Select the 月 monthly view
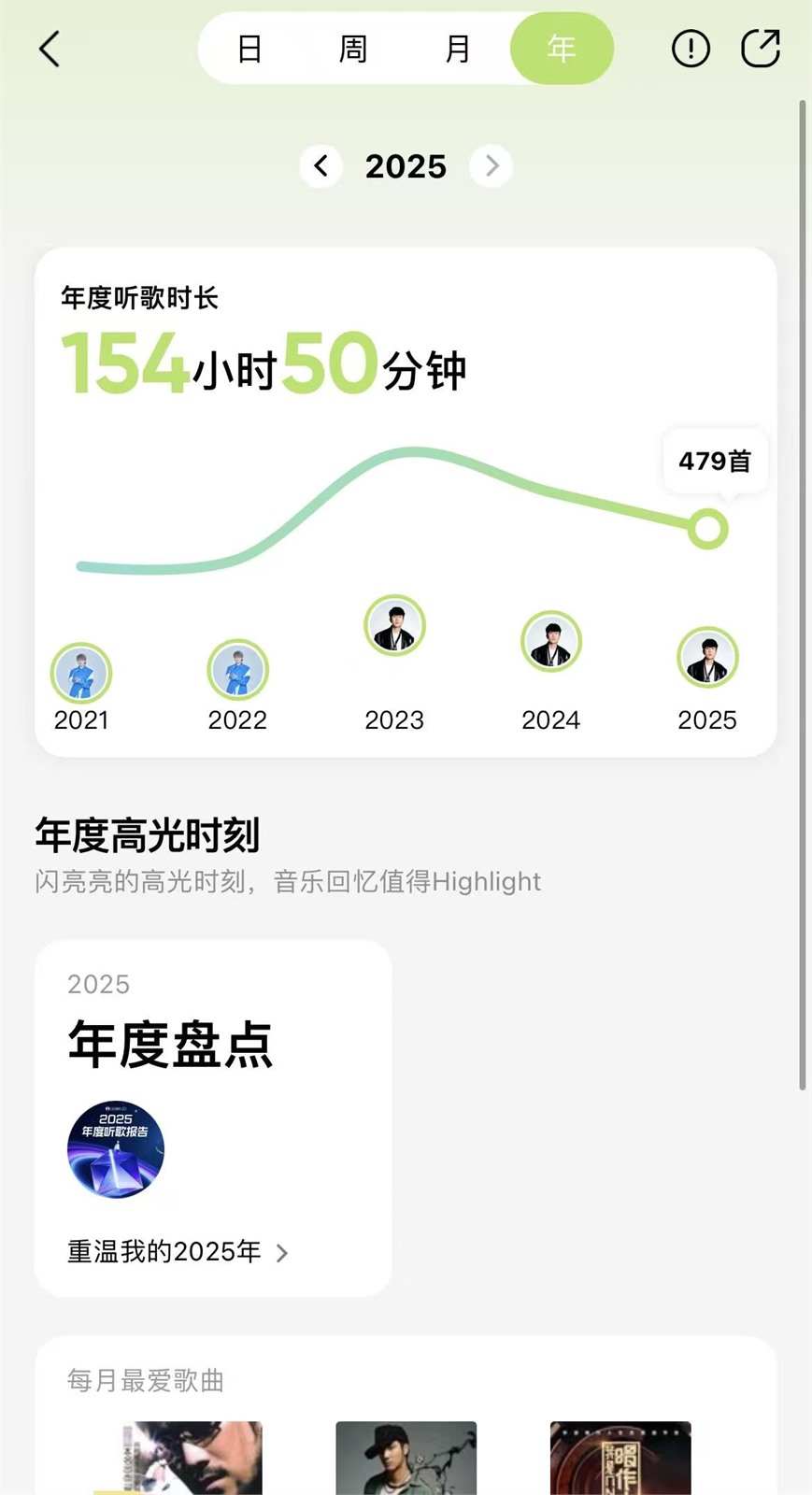Image resolution: width=812 pixels, height=1495 pixels. 457,49
